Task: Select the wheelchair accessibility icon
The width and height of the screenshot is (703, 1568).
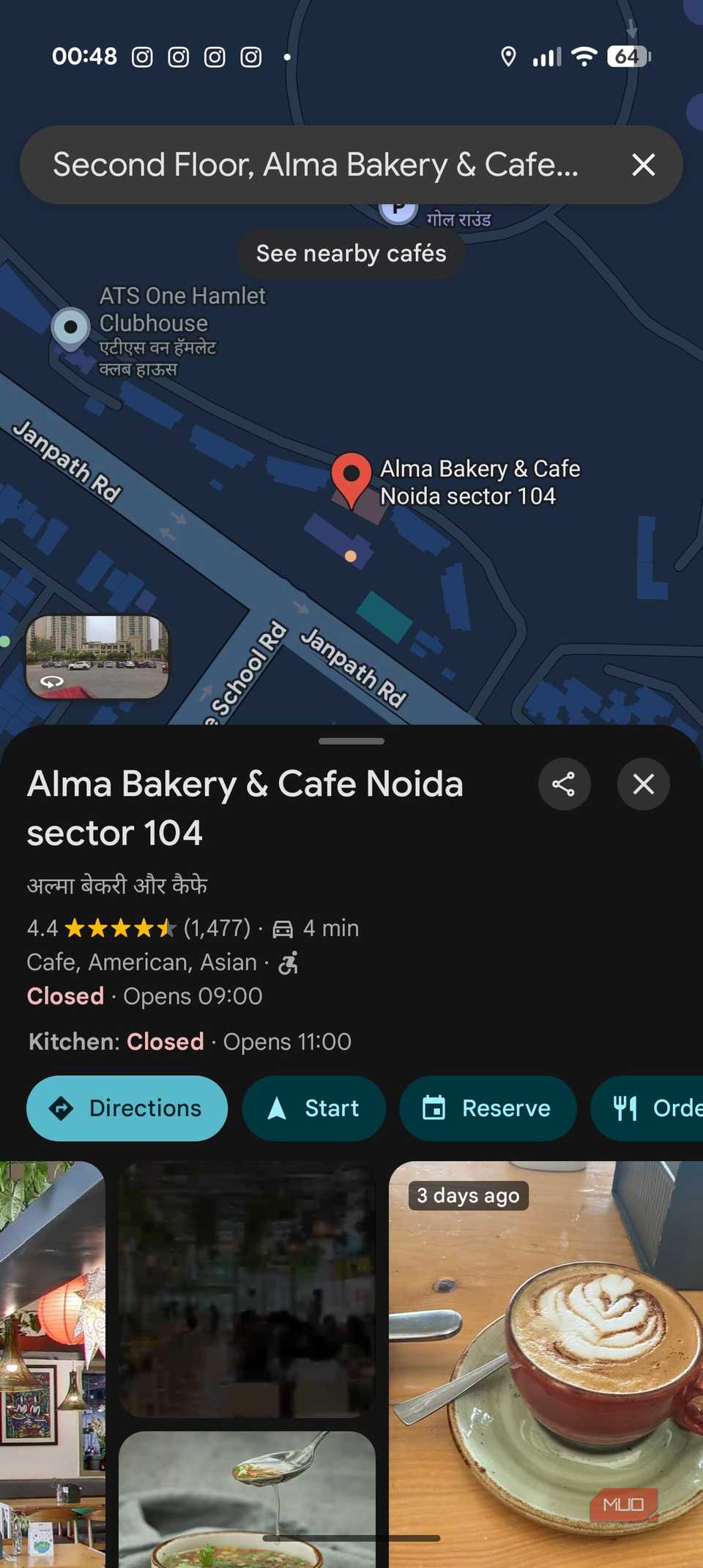Action: click(288, 963)
